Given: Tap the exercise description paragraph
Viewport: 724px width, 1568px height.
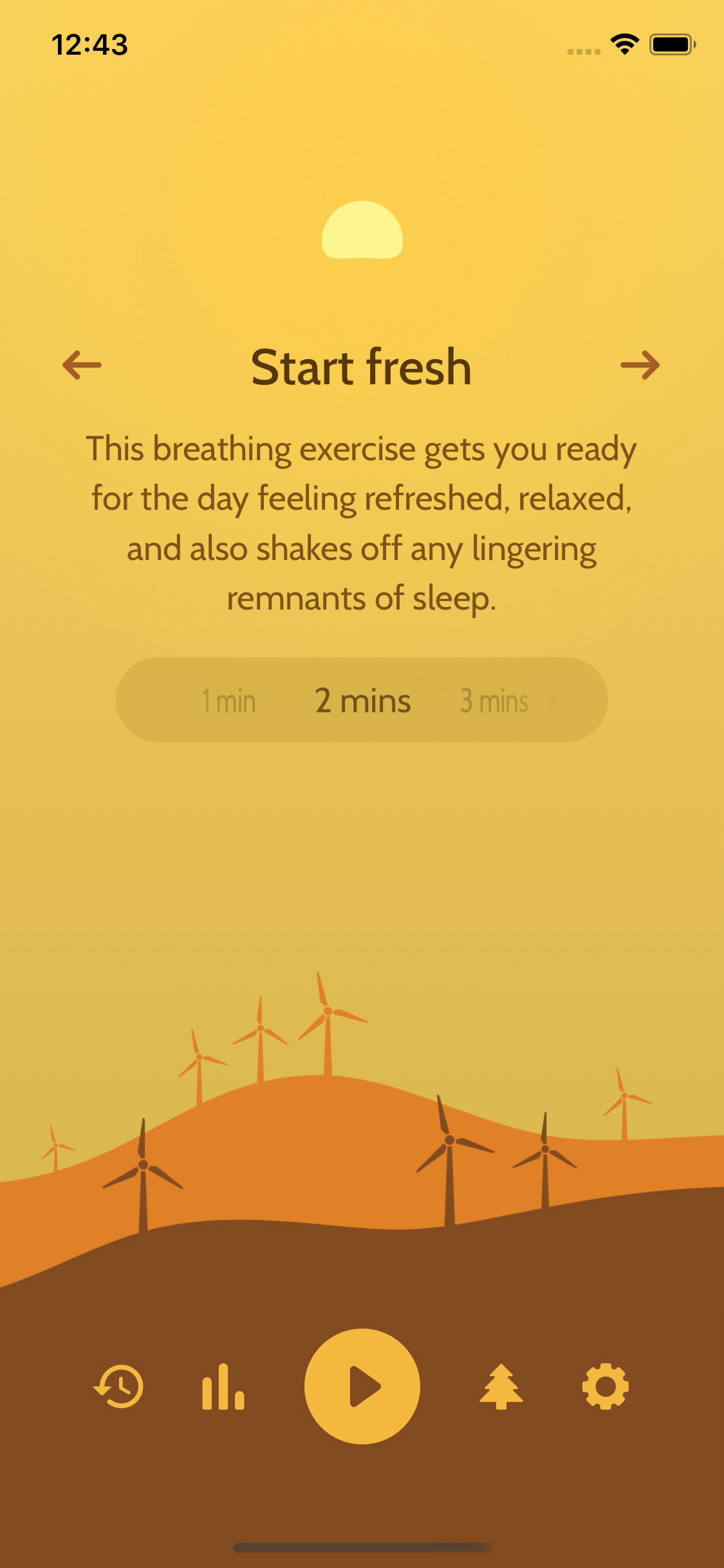Looking at the screenshot, I should pyautogui.click(x=362, y=521).
